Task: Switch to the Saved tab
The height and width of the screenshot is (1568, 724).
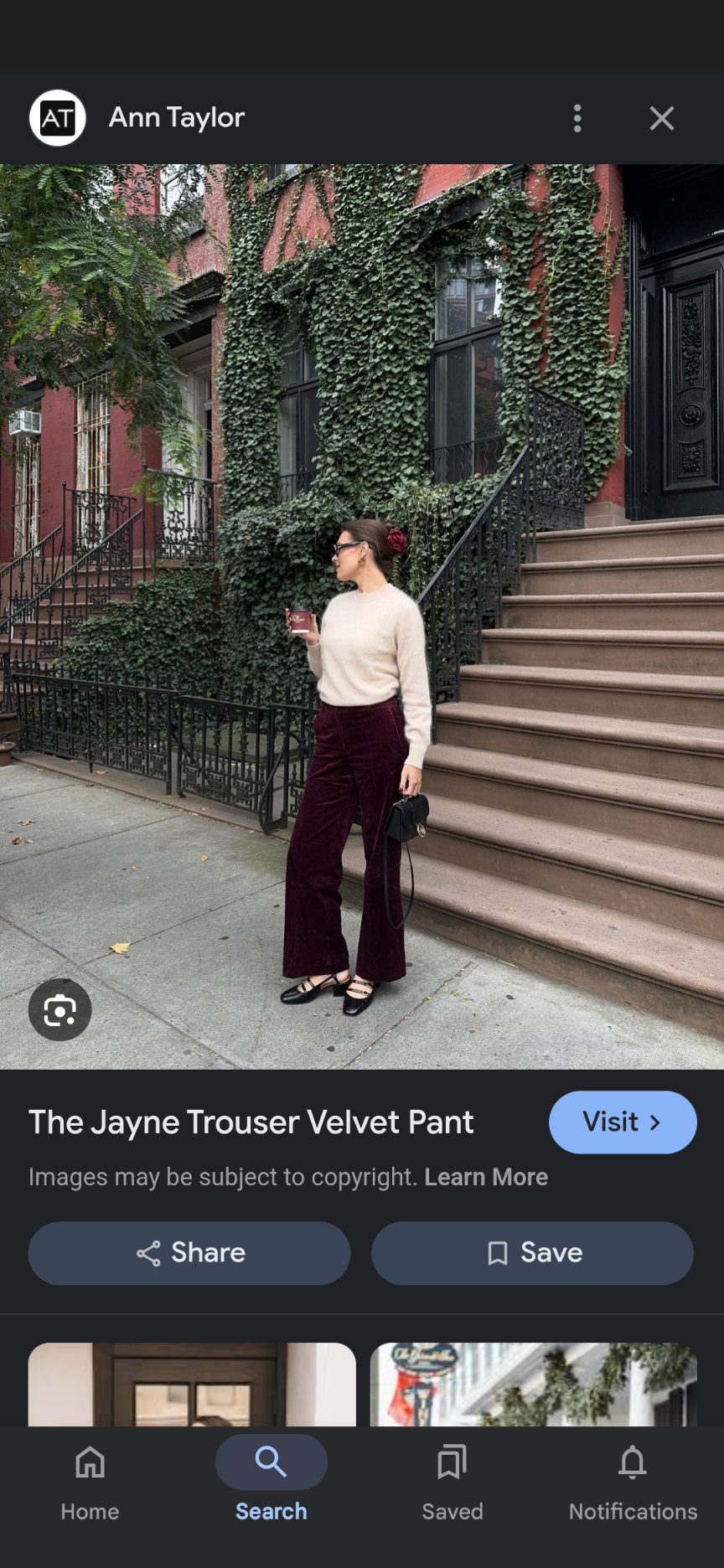Action: (452, 1479)
